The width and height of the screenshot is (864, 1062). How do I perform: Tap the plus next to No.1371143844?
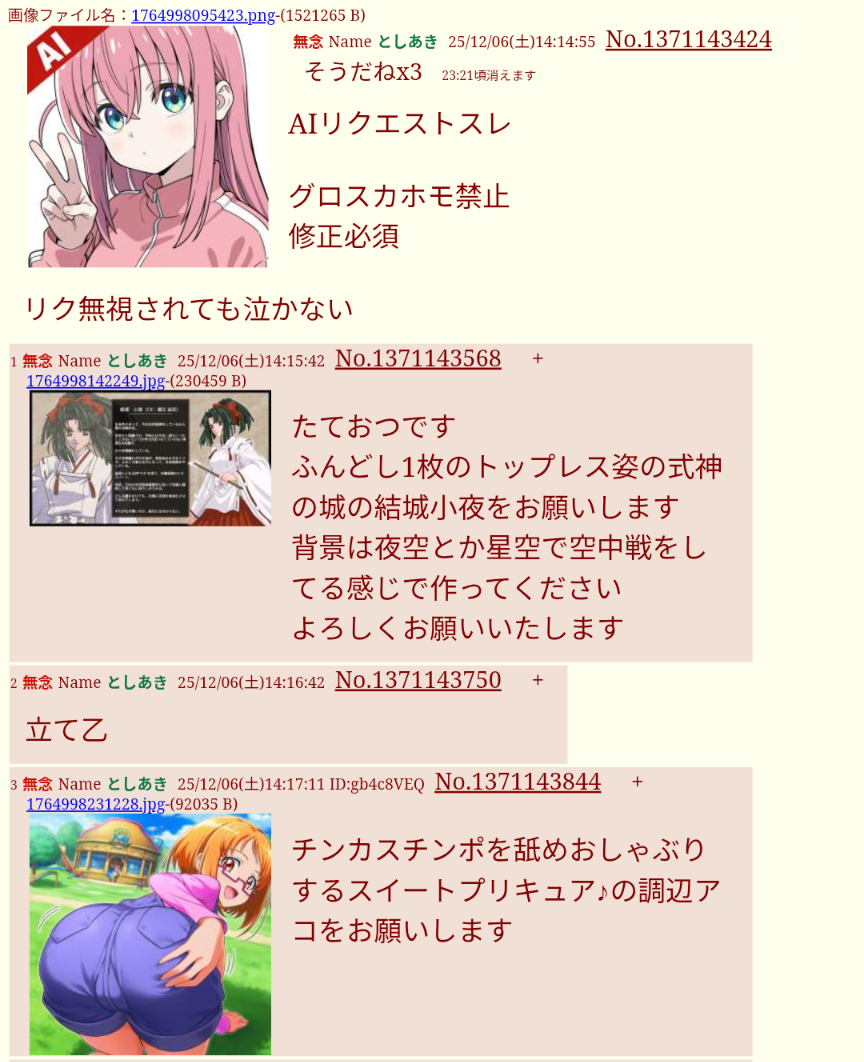[637, 782]
